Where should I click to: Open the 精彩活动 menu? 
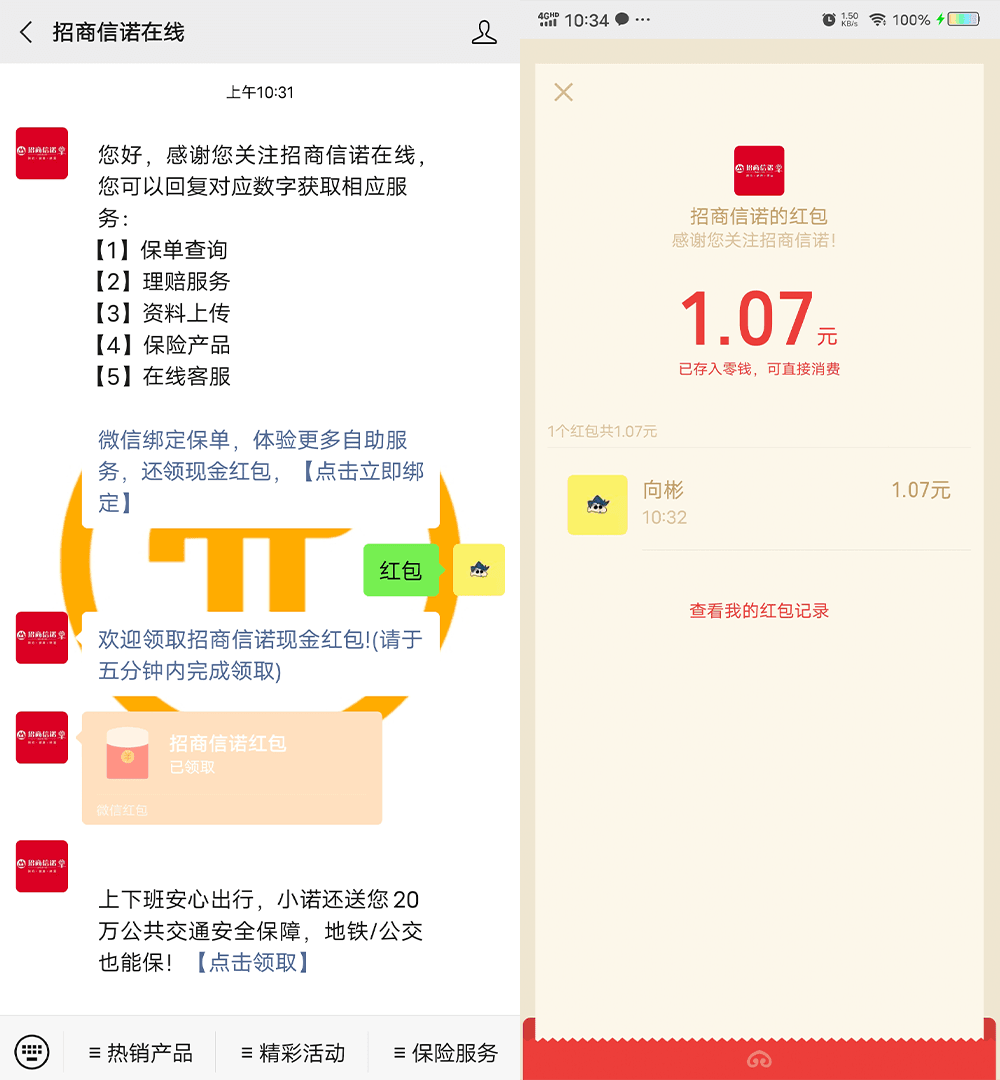pos(292,1052)
